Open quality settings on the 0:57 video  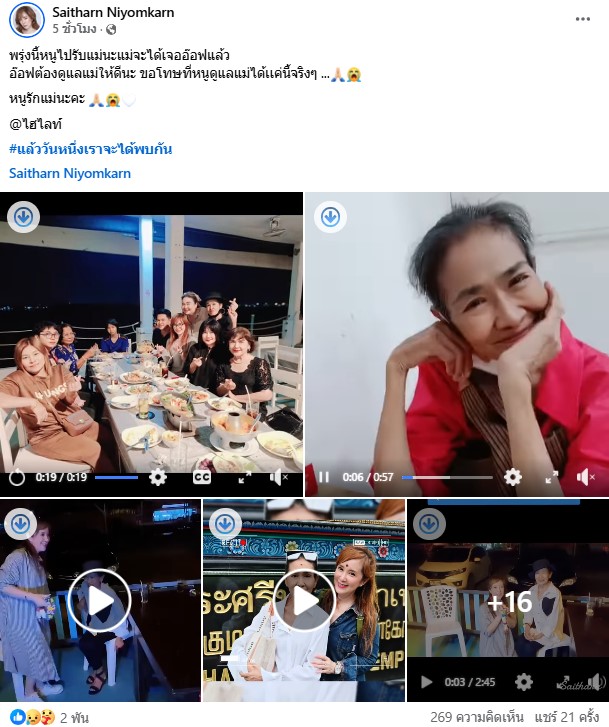(512, 477)
